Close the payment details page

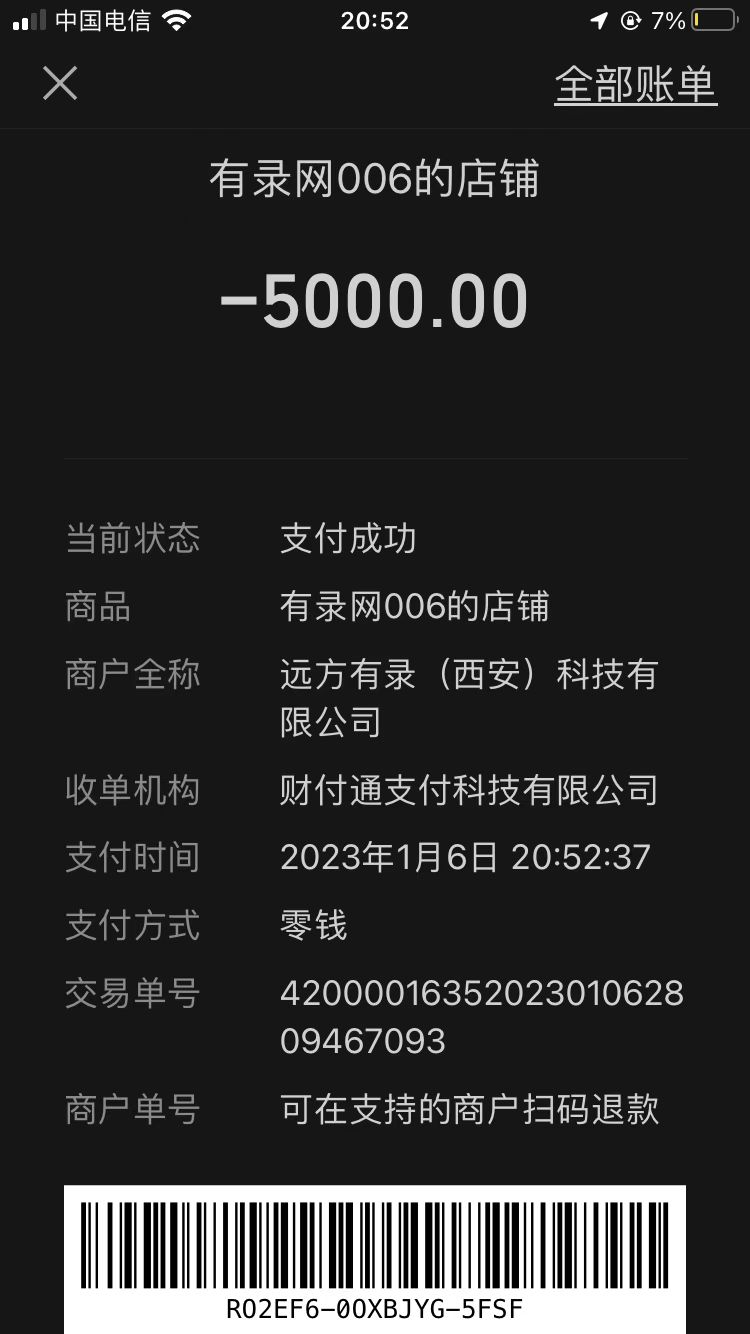tap(60, 84)
